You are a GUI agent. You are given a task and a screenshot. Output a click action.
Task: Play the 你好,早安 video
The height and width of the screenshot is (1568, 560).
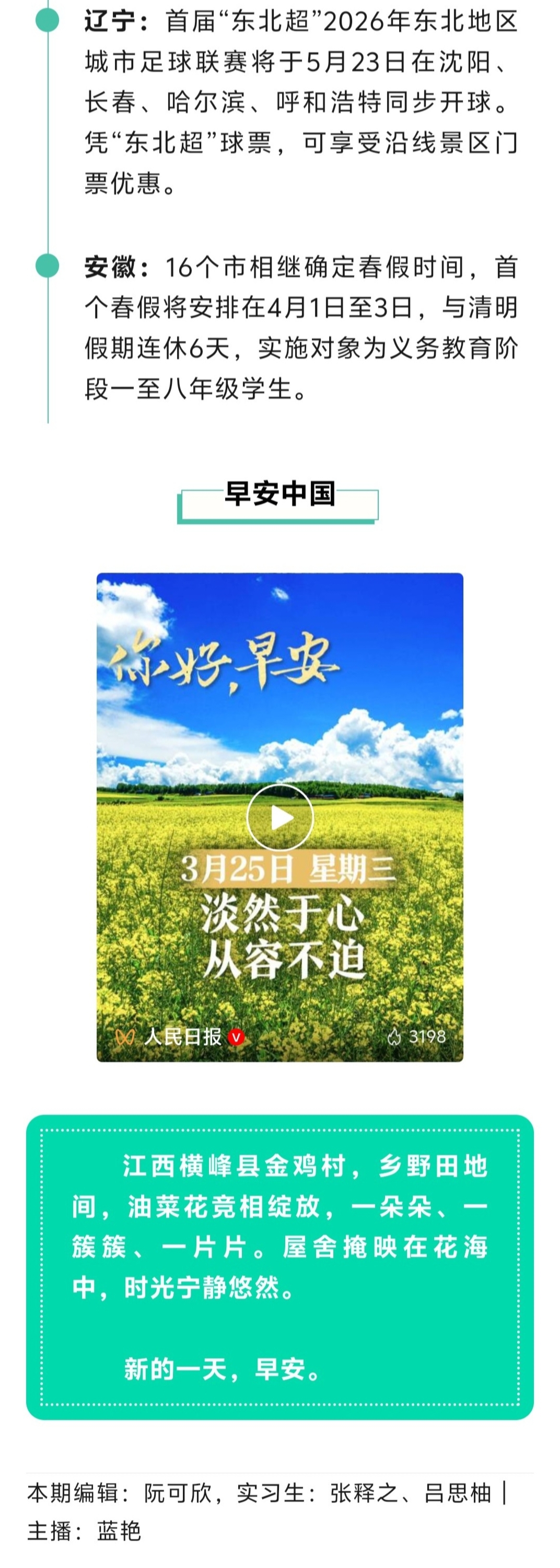(280, 817)
